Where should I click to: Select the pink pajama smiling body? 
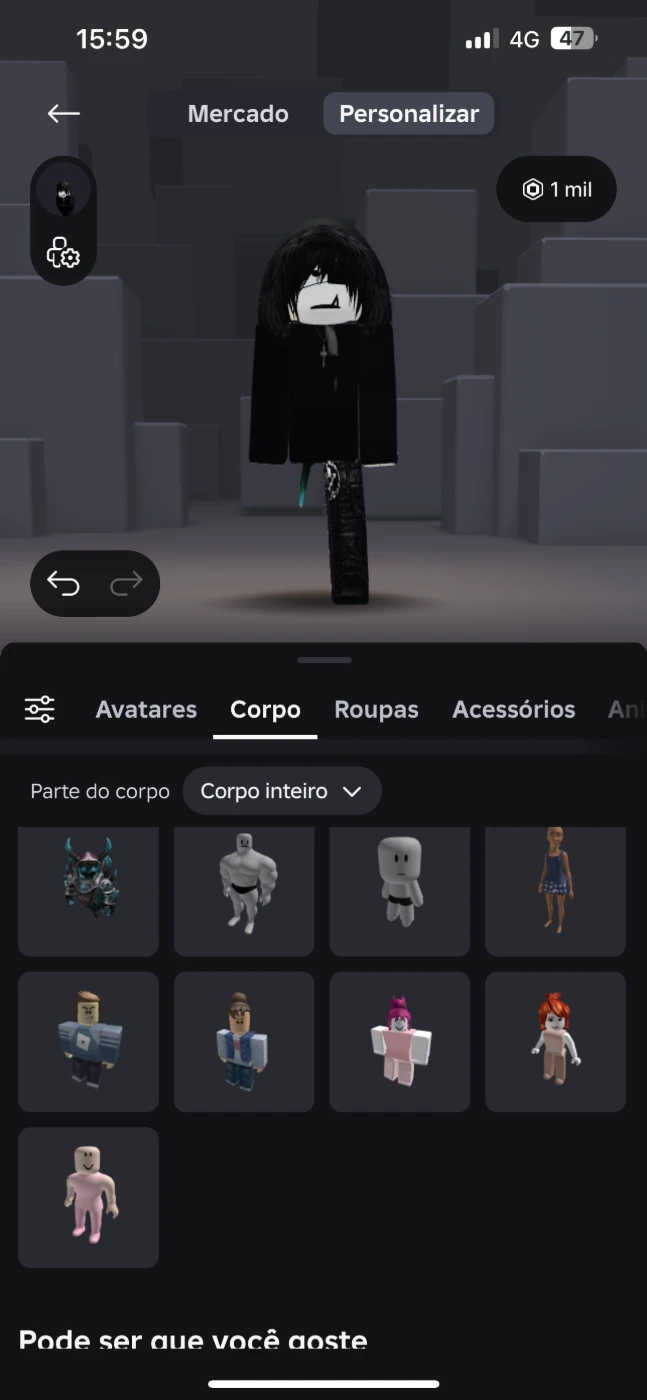(88, 1197)
